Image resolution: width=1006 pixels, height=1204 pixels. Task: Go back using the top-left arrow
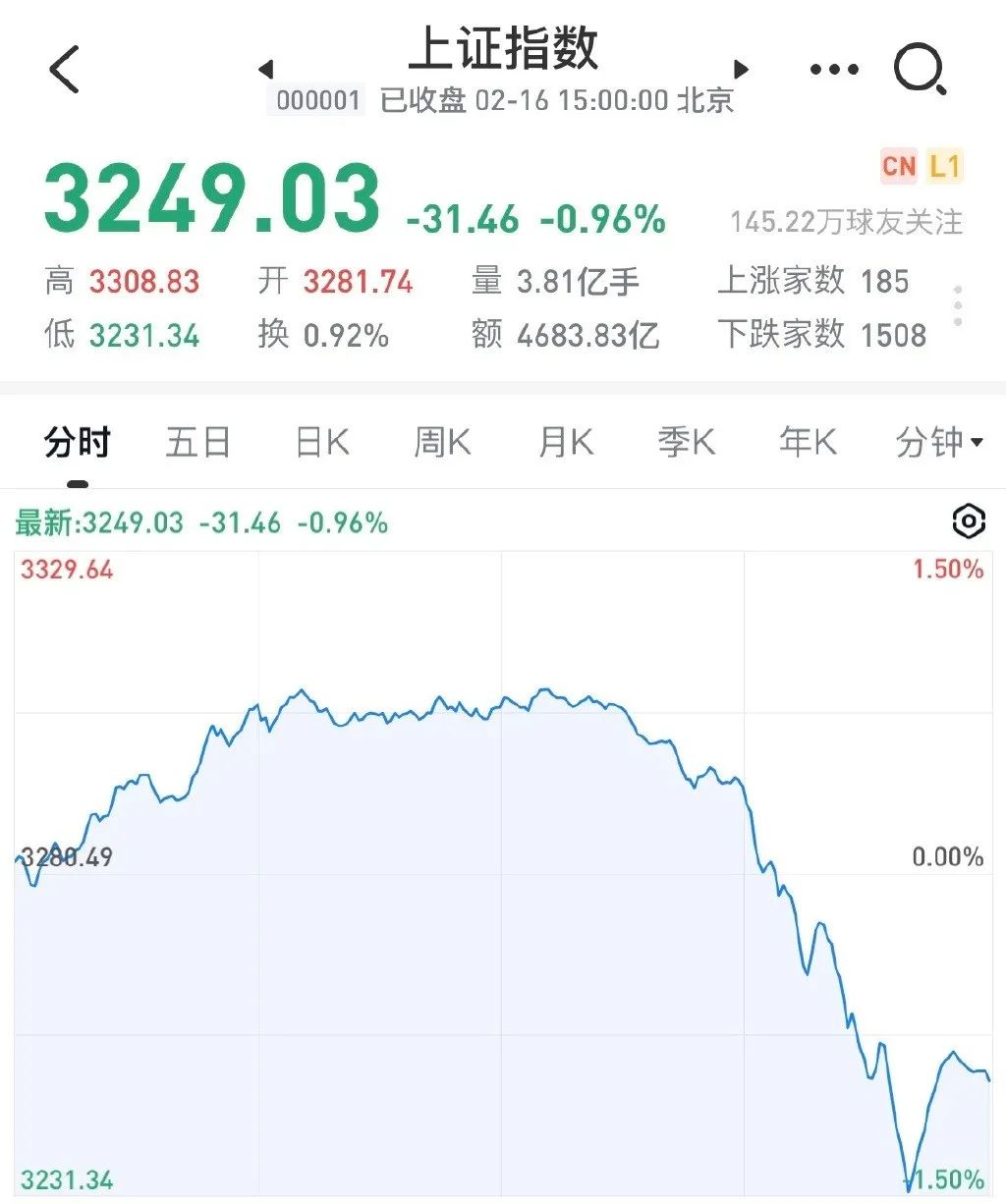pos(65,70)
